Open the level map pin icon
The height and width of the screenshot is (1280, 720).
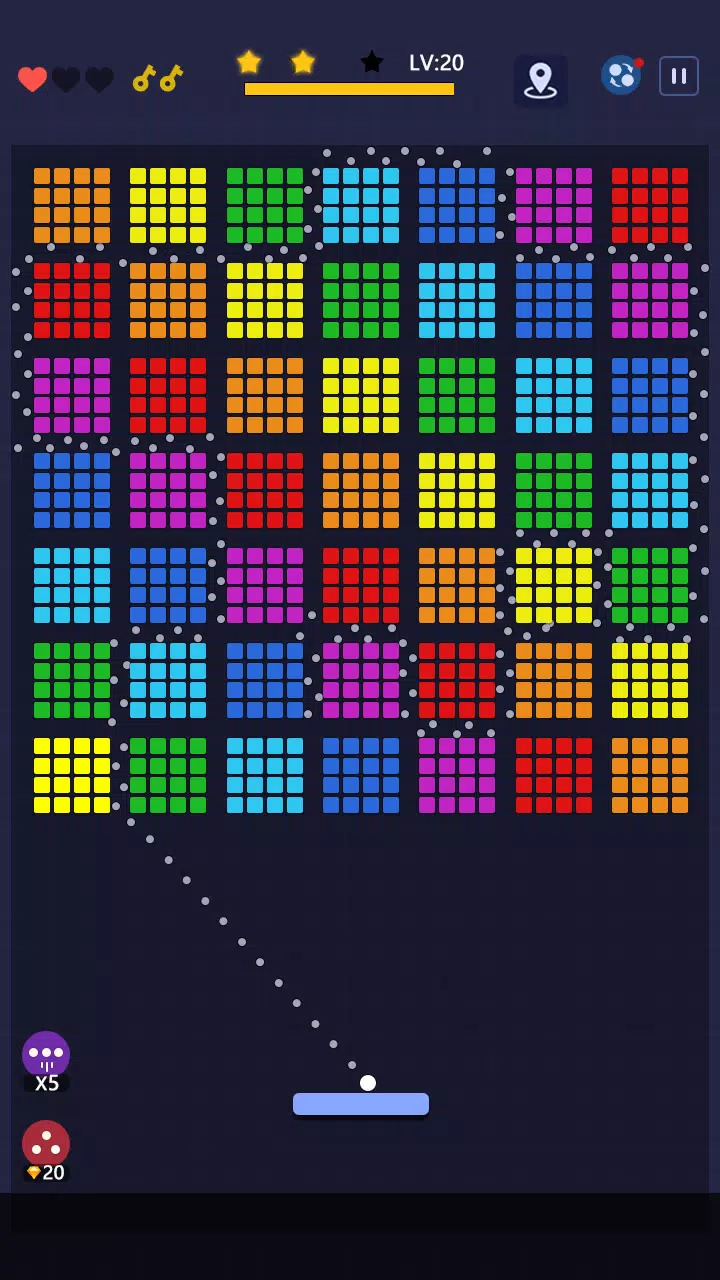click(540, 80)
